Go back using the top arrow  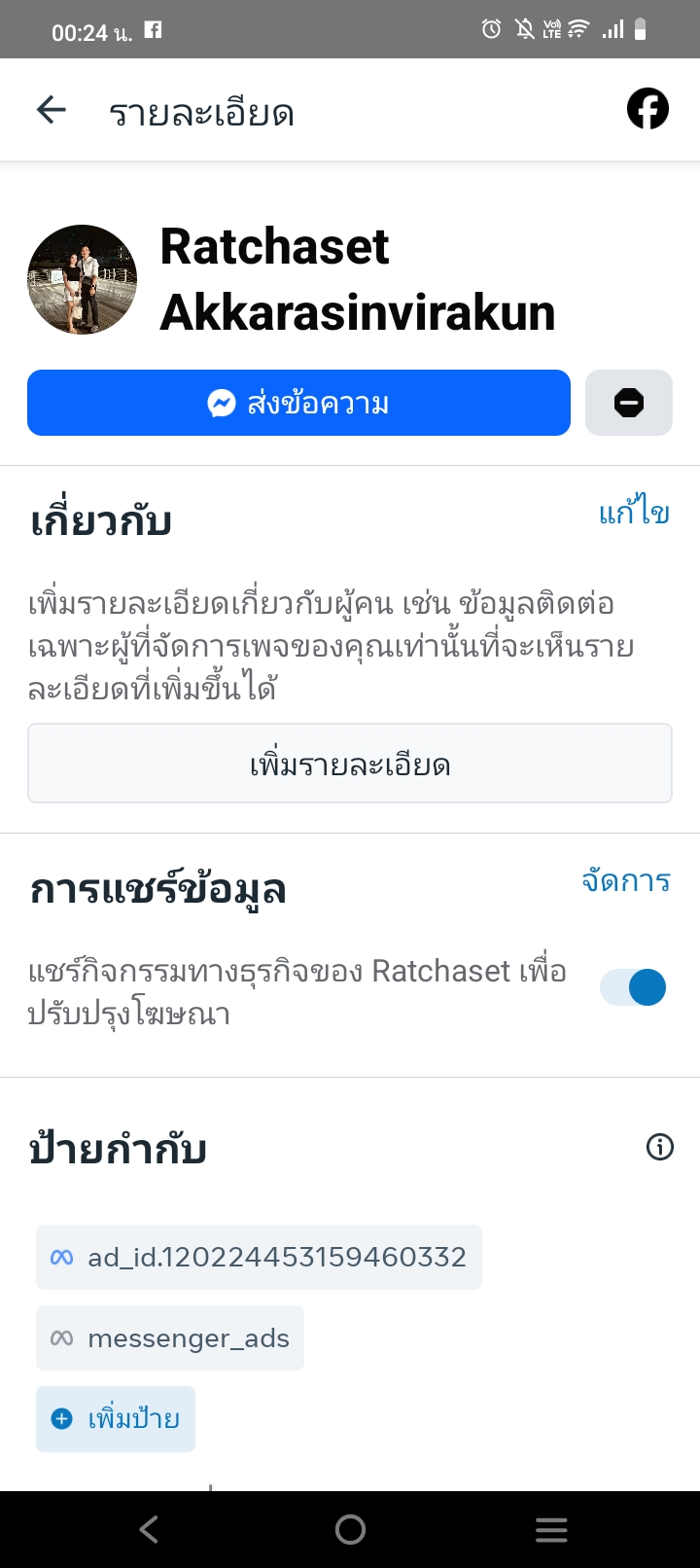pyautogui.click(x=52, y=111)
